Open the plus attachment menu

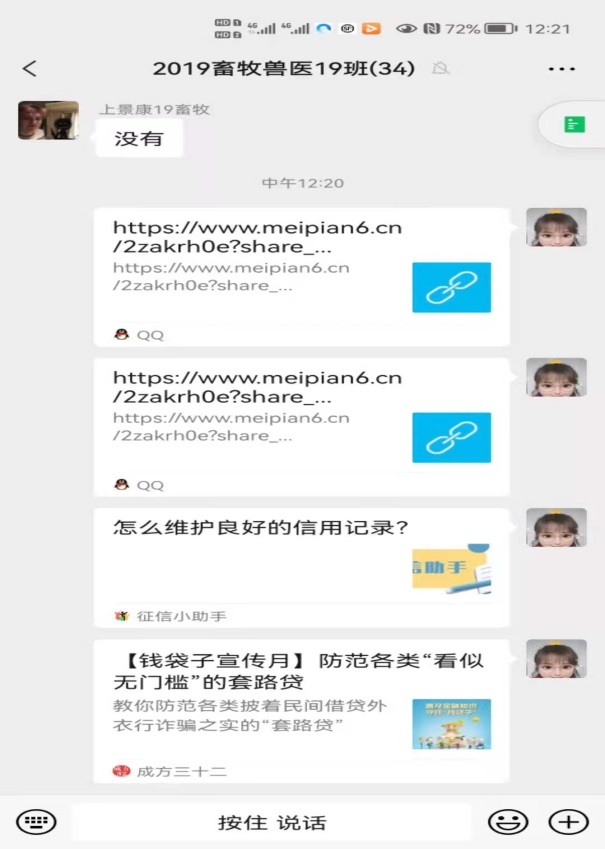click(569, 822)
